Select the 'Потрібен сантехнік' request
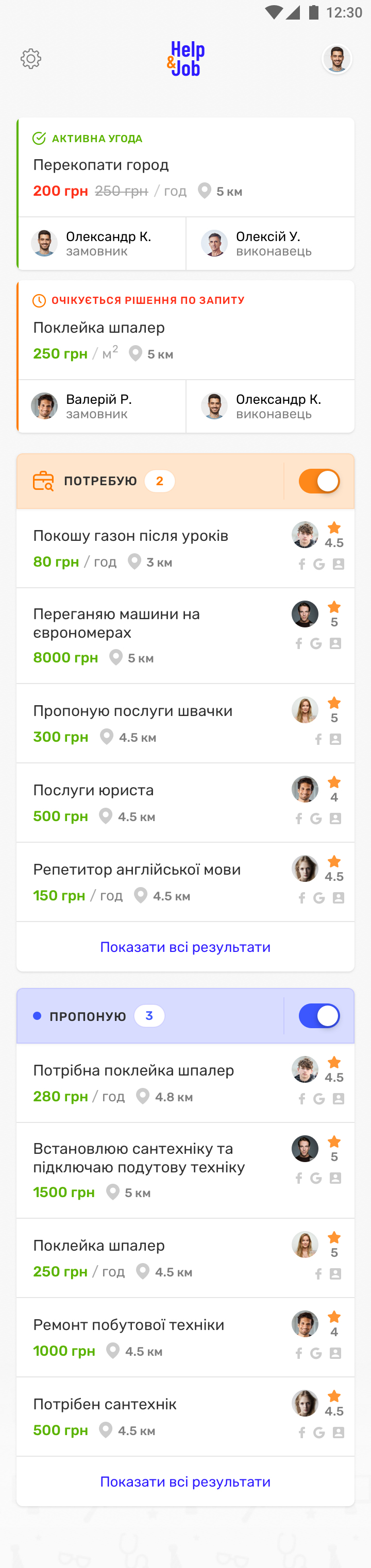371x1568 pixels. tap(105, 1404)
